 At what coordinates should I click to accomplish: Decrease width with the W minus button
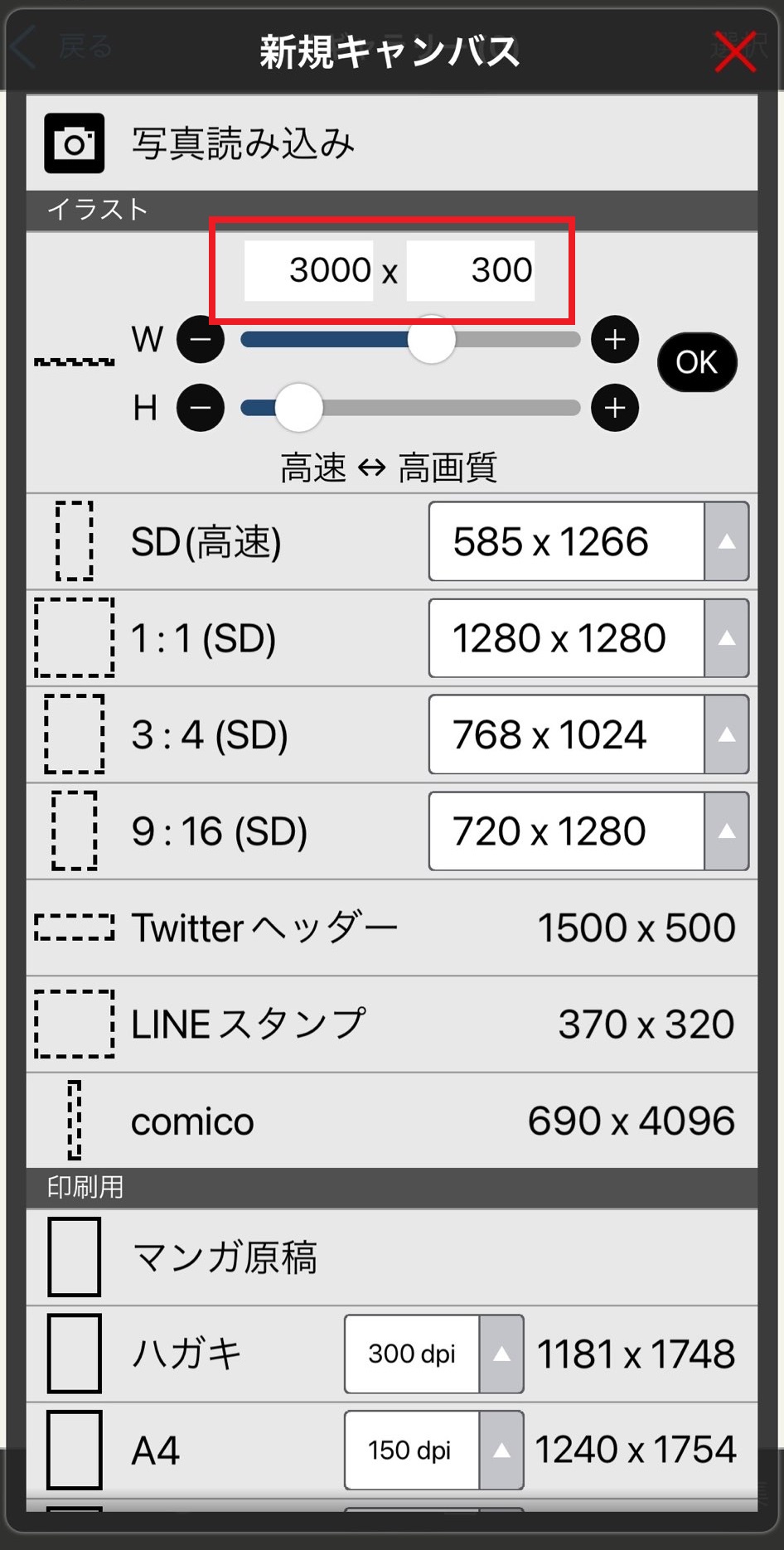click(x=201, y=340)
